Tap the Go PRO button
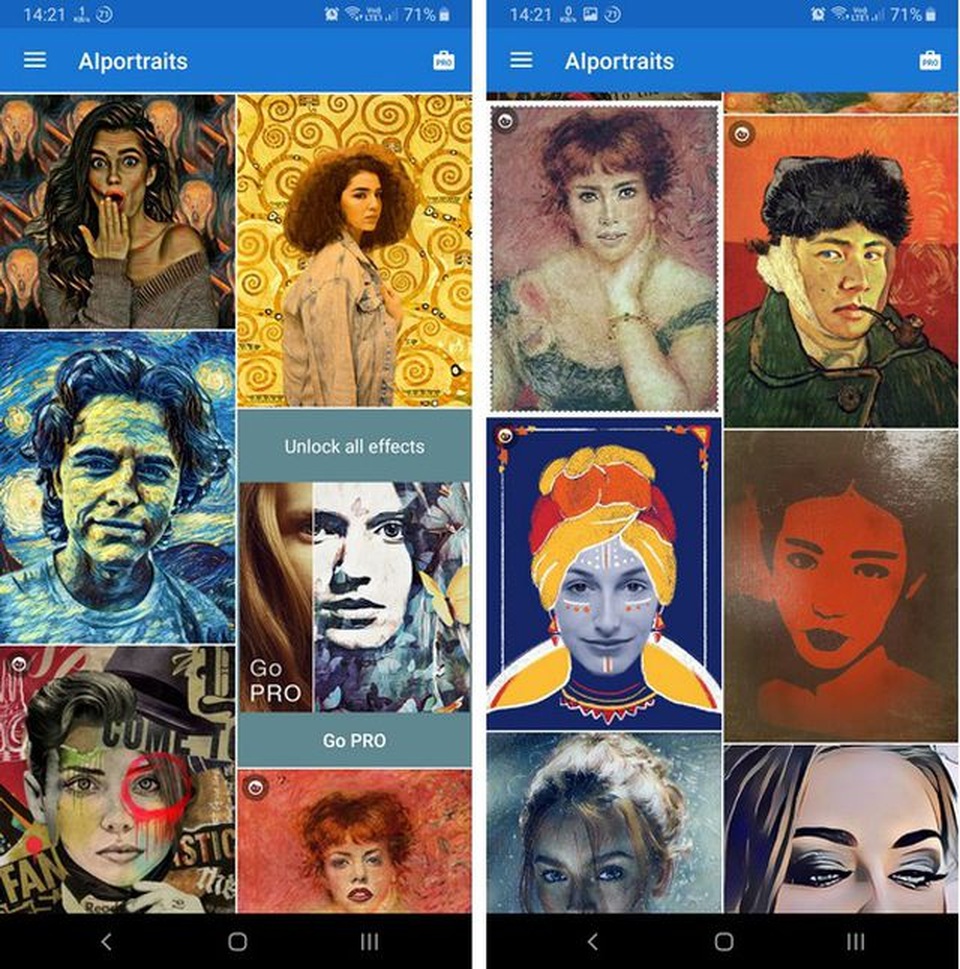The height and width of the screenshot is (969, 960). 354,741
